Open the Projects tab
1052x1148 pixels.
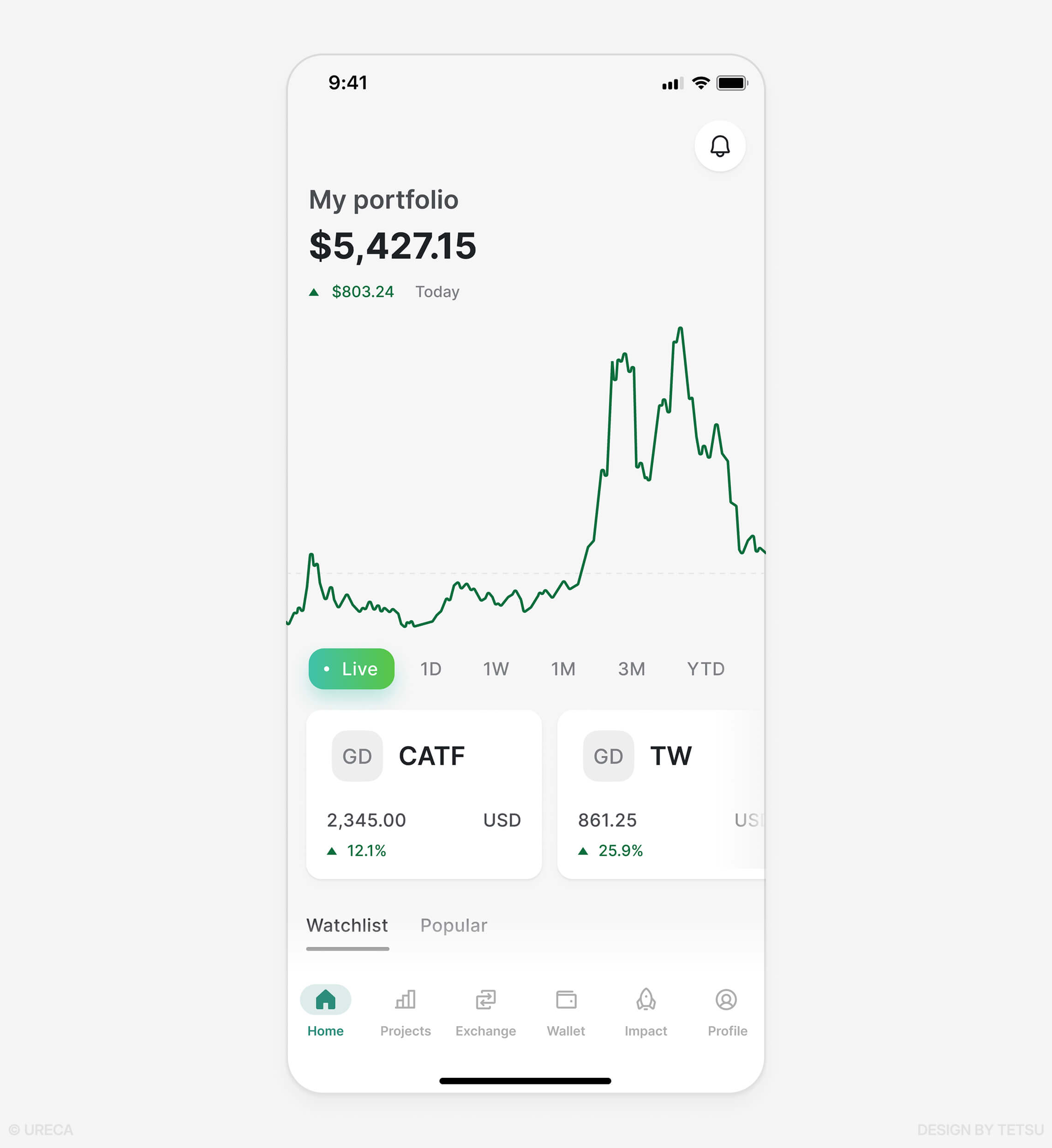(x=406, y=1011)
